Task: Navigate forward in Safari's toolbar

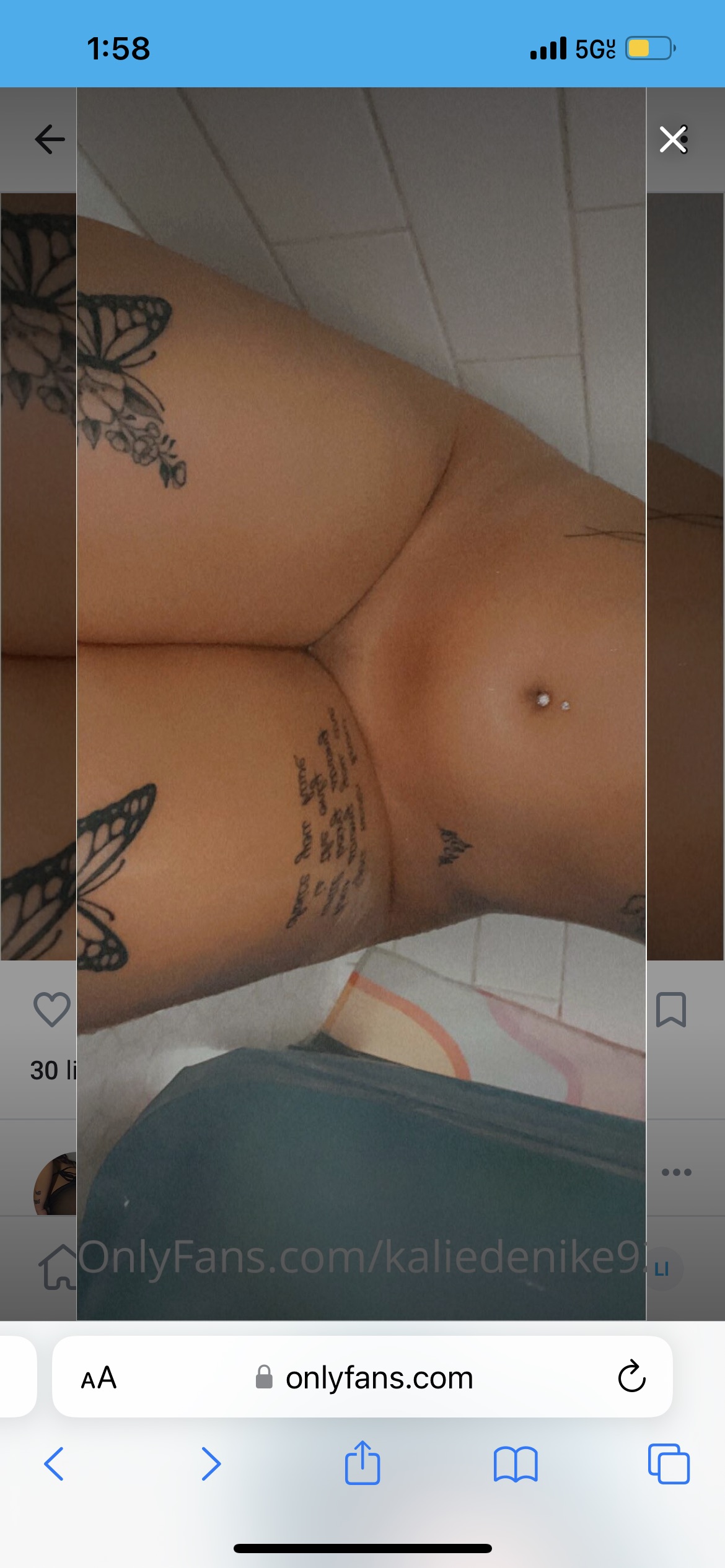Action: 211,1464
